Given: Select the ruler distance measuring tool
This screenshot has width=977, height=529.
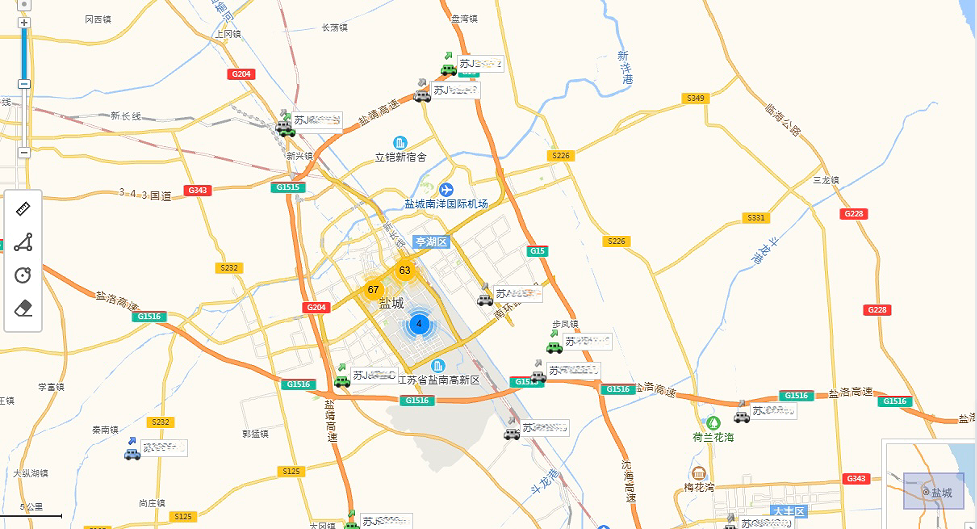Looking at the screenshot, I should (x=24, y=210).
